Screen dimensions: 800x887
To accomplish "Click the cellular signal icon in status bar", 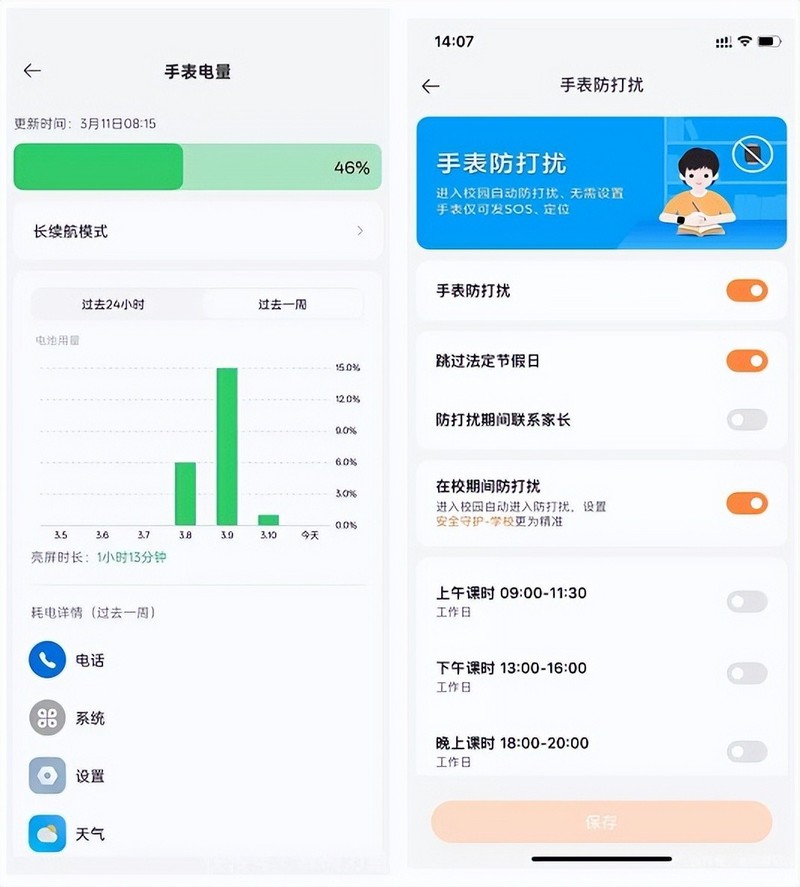I will click(723, 41).
